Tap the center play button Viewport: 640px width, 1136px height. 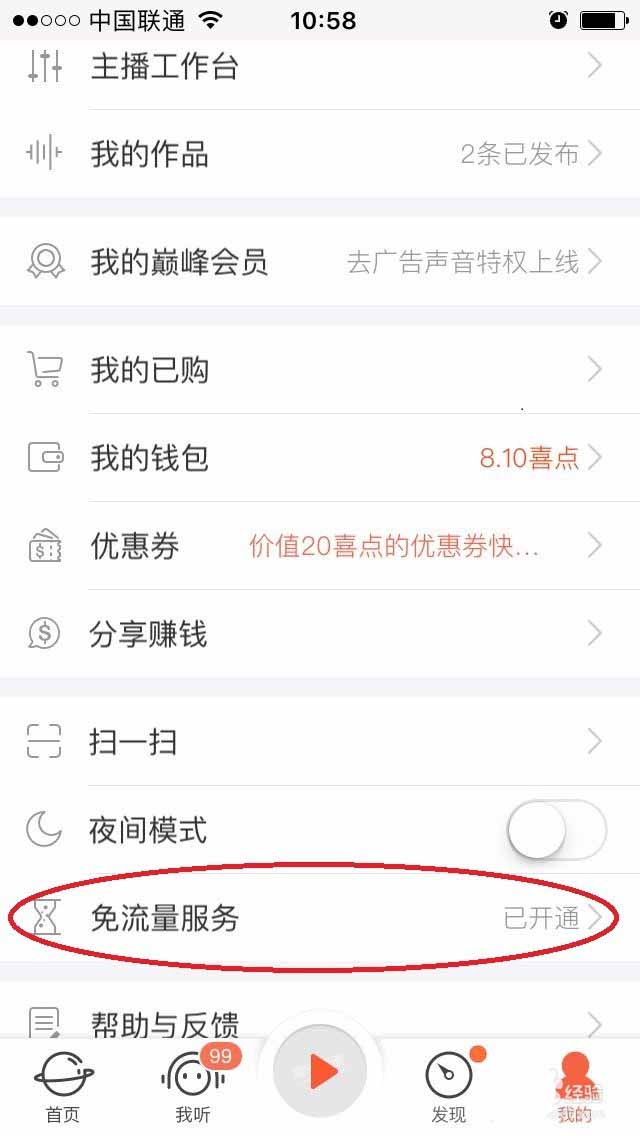tap(320, 1072)
